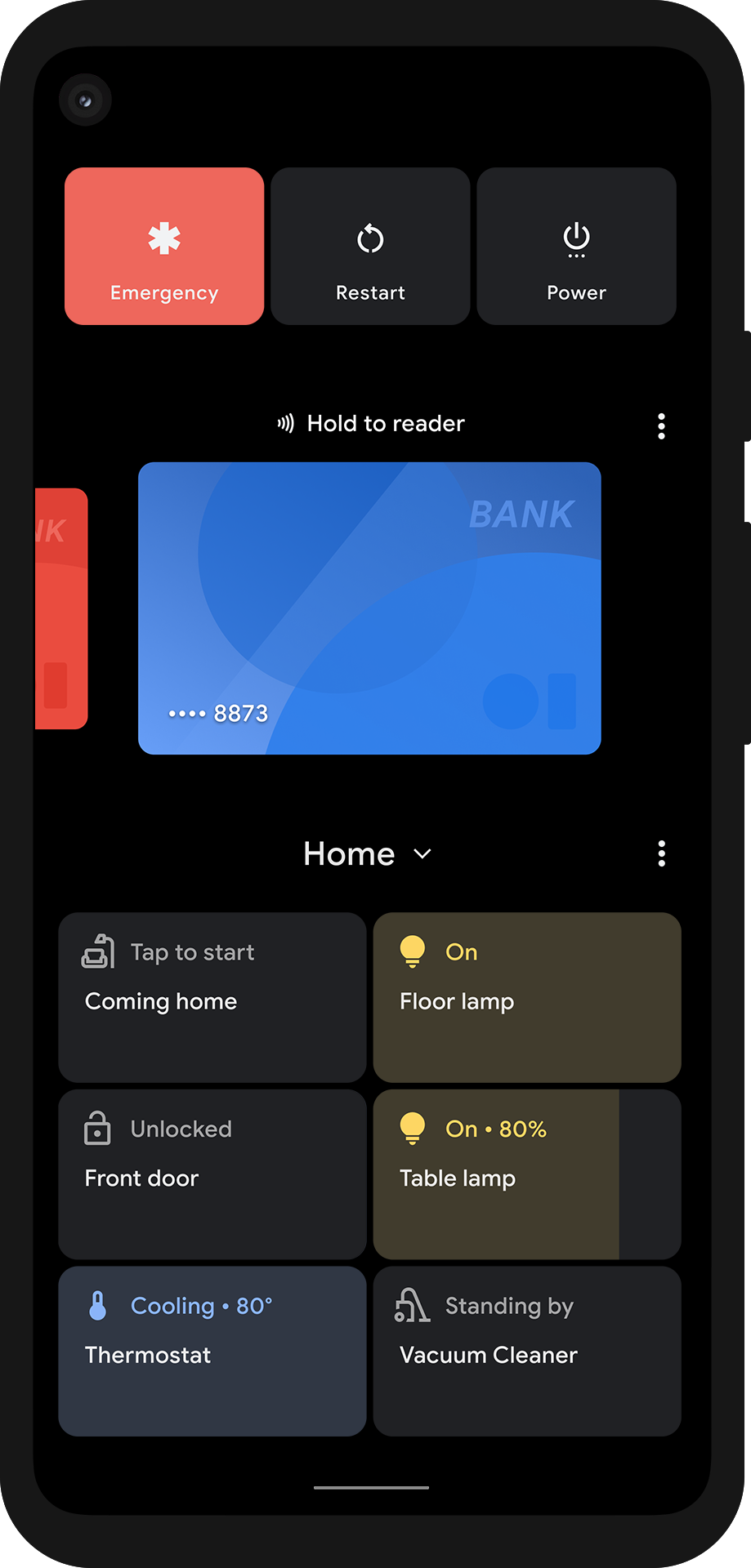Turn off the Floor lamp

coord(527,997)
